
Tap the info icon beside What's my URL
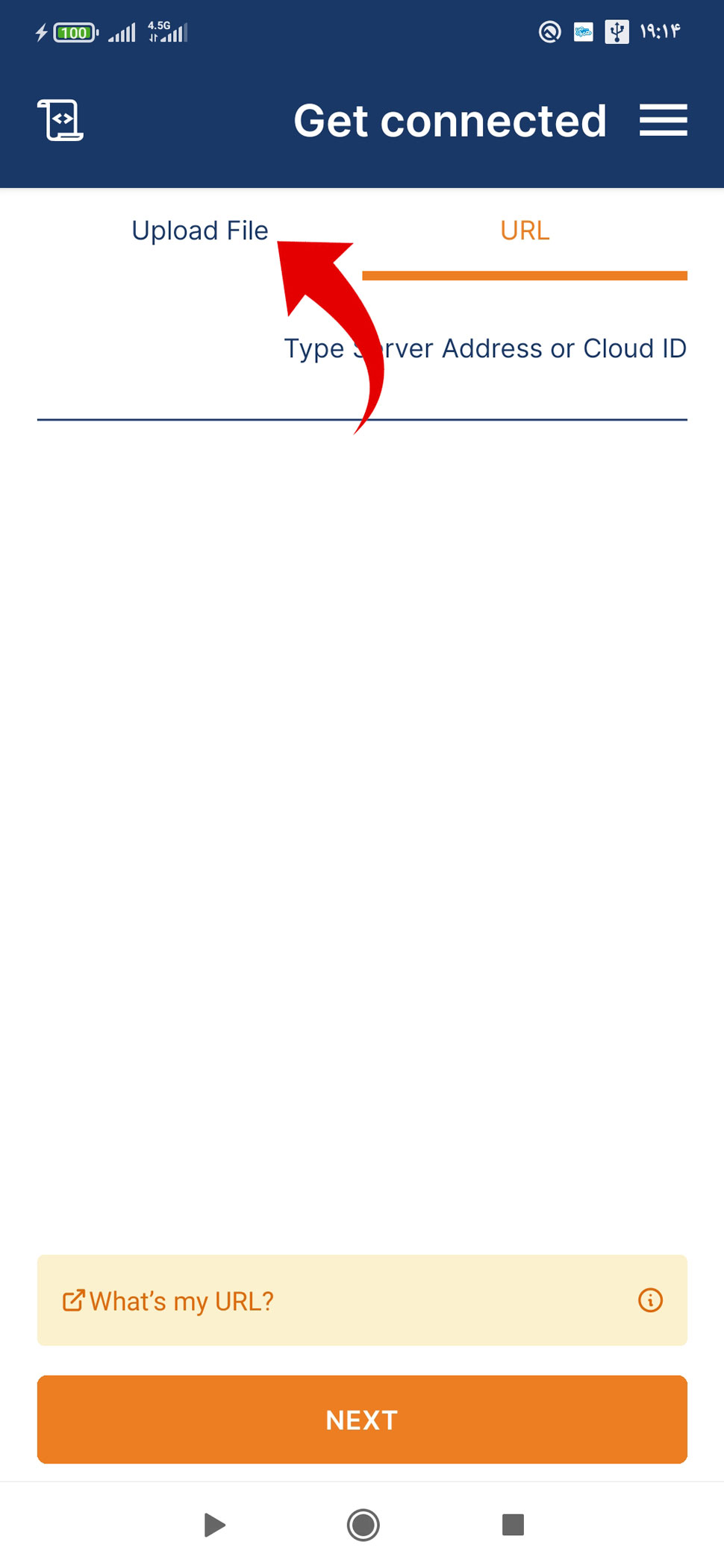click(x=650, y=1300)
